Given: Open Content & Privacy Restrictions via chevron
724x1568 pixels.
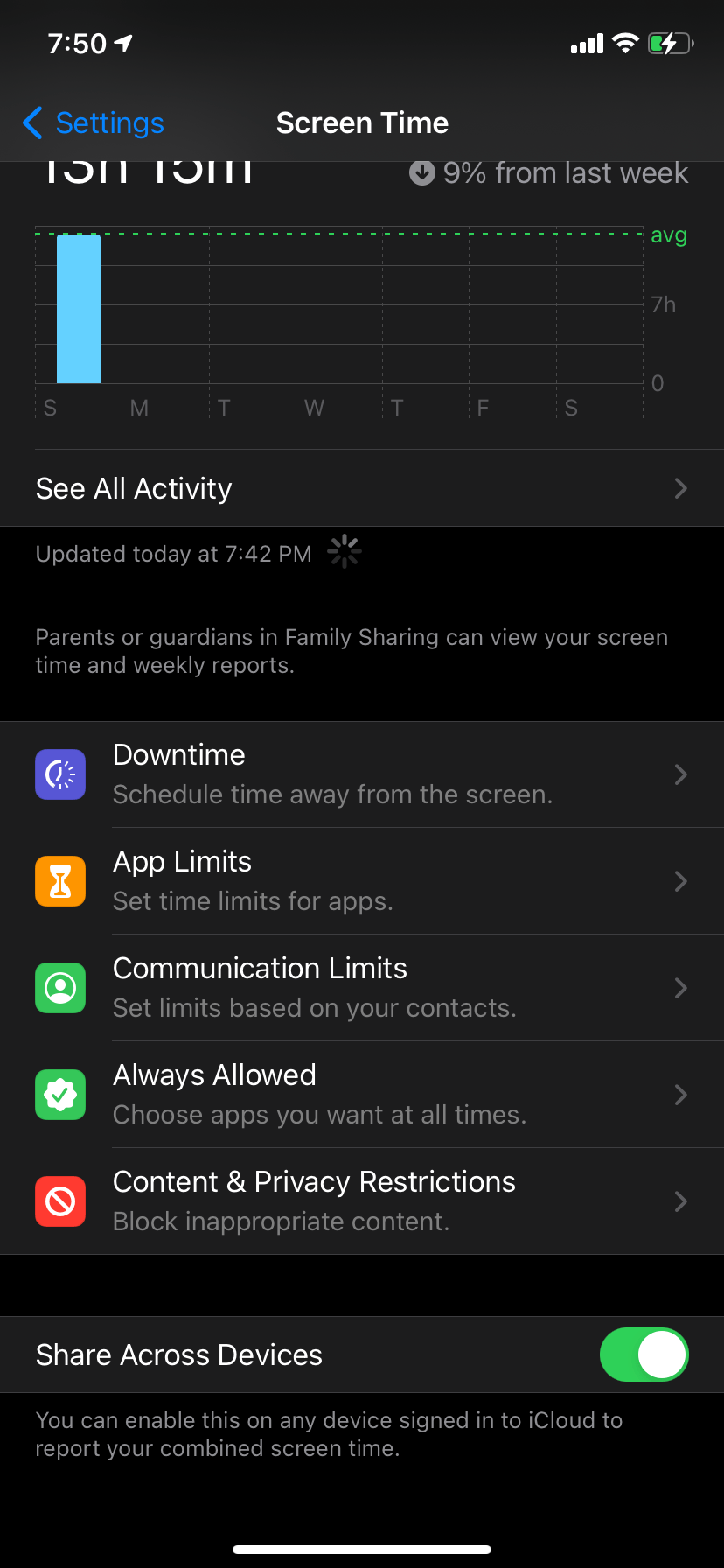Looking at the screenshot, I should click(x=680, y=1200).
